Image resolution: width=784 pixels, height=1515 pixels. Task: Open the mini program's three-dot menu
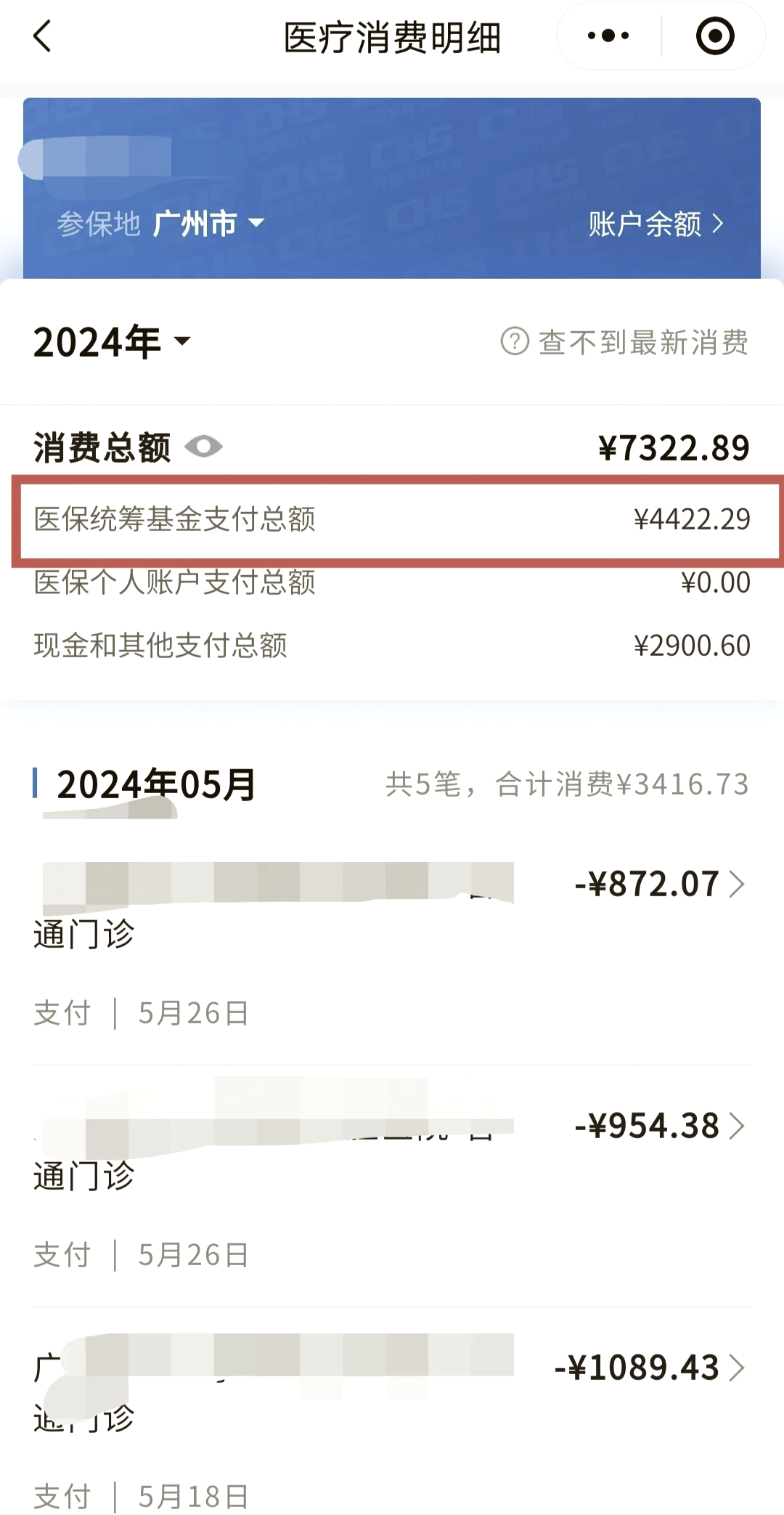(x=608, y=36)
